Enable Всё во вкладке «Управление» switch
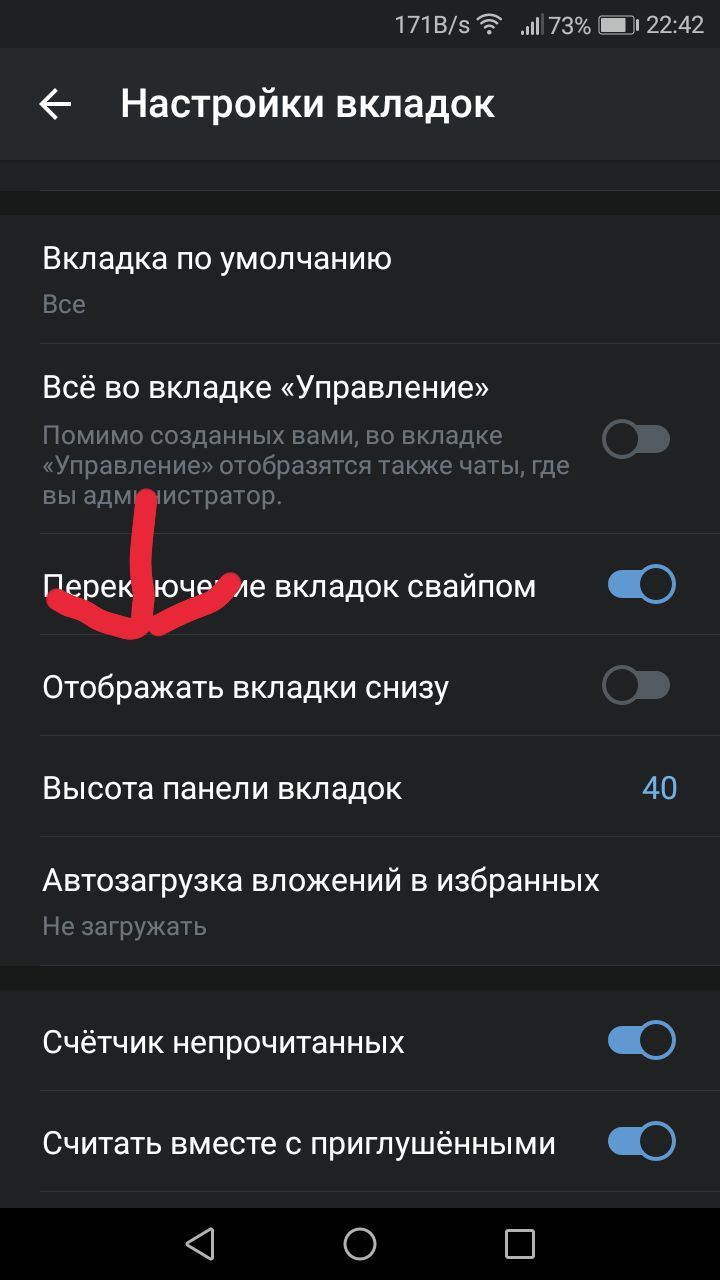The width and height of the screenshot is (720, 1280). pyautogui.click(x=636, y=439)
